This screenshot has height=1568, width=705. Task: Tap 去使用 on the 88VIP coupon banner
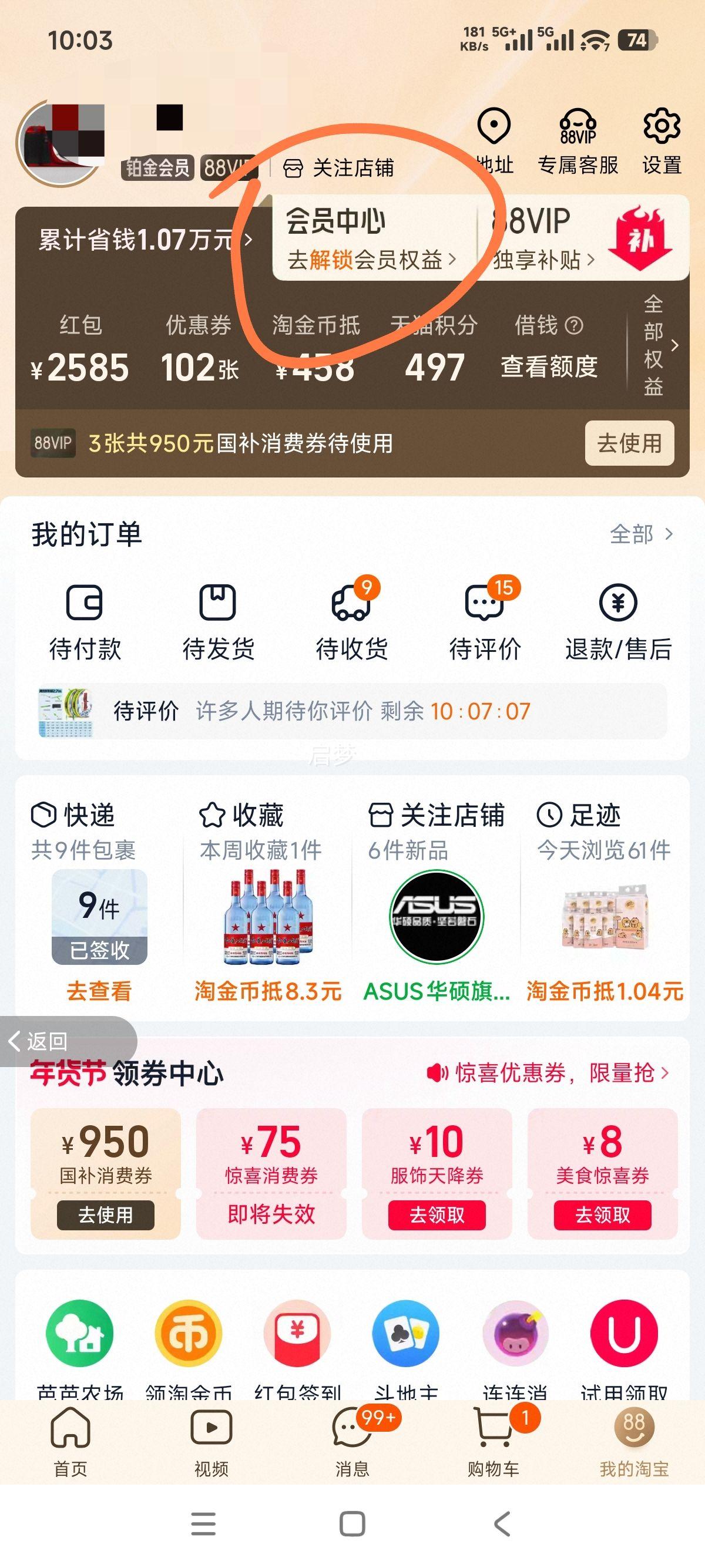click(629, 443)
